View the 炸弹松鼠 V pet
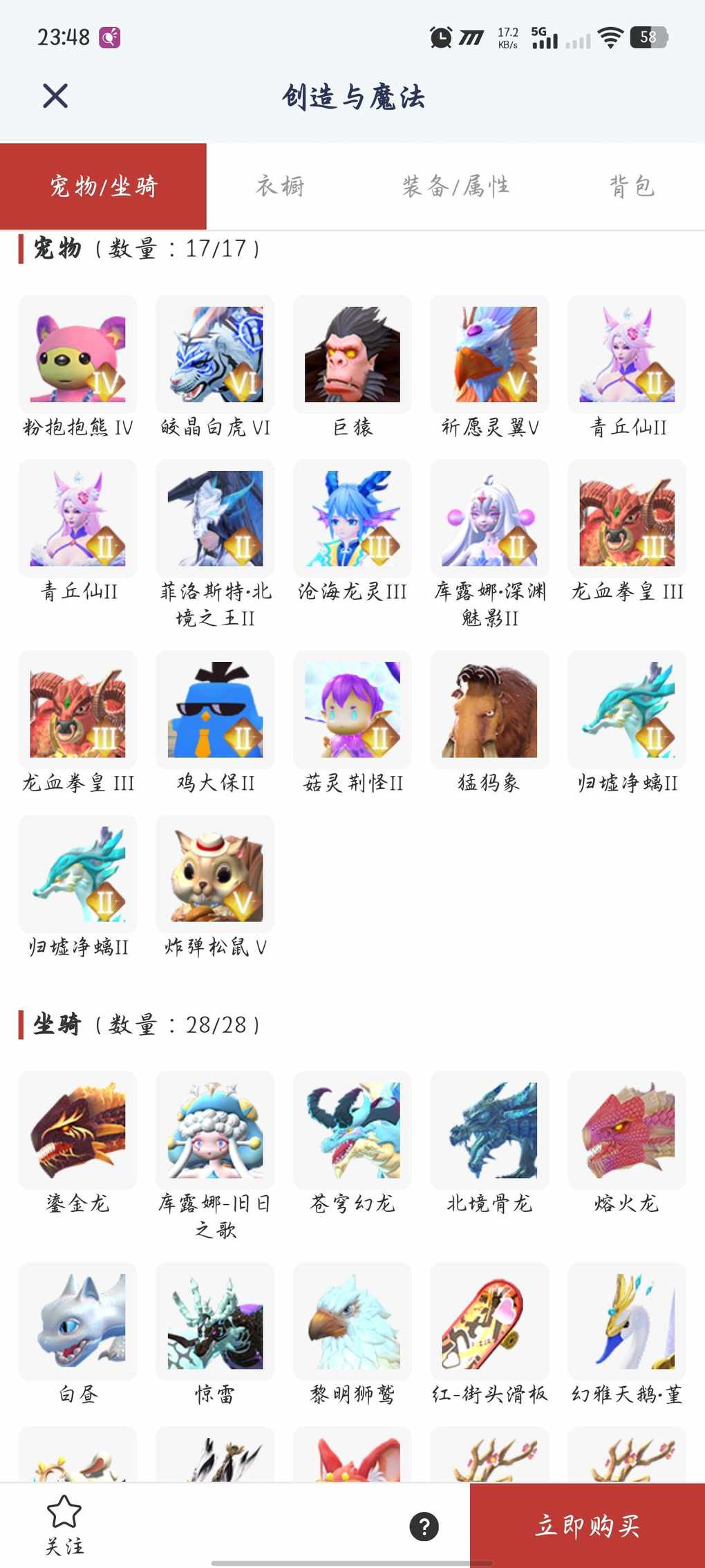The height and width of the screenshot is (1568, 705). (215, 874)
